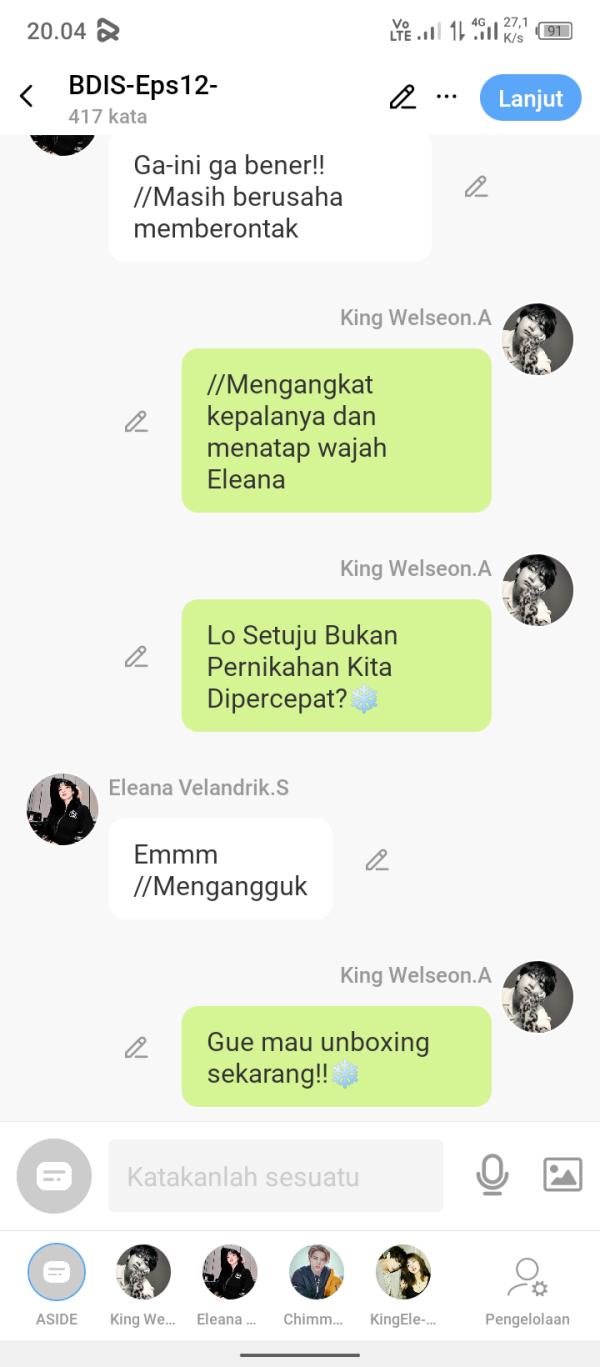Record audio with the microphone icon
Screen dimensions: 600x1367
[x=492, y=1175]
